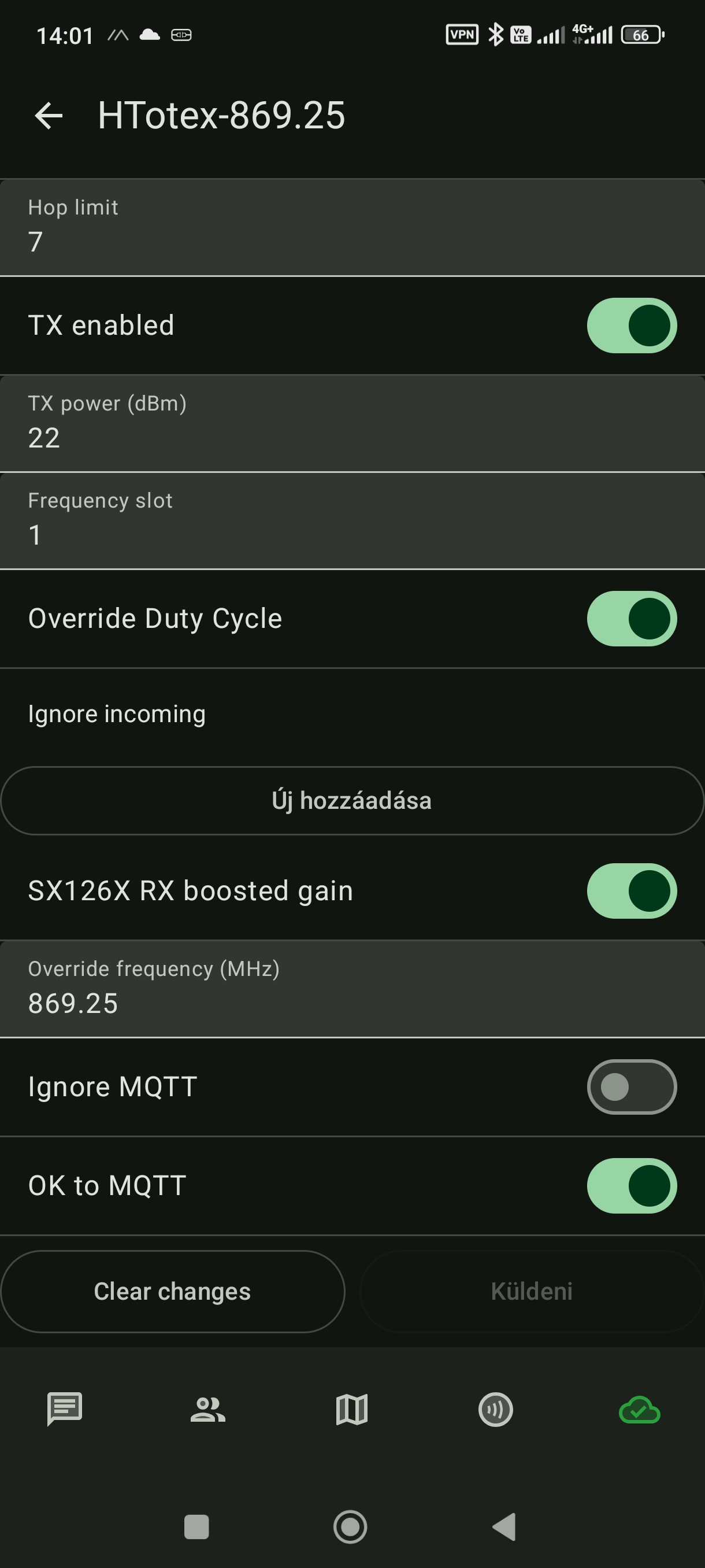Tap the Clear changes button
705x1568 pixels.
173,1291
